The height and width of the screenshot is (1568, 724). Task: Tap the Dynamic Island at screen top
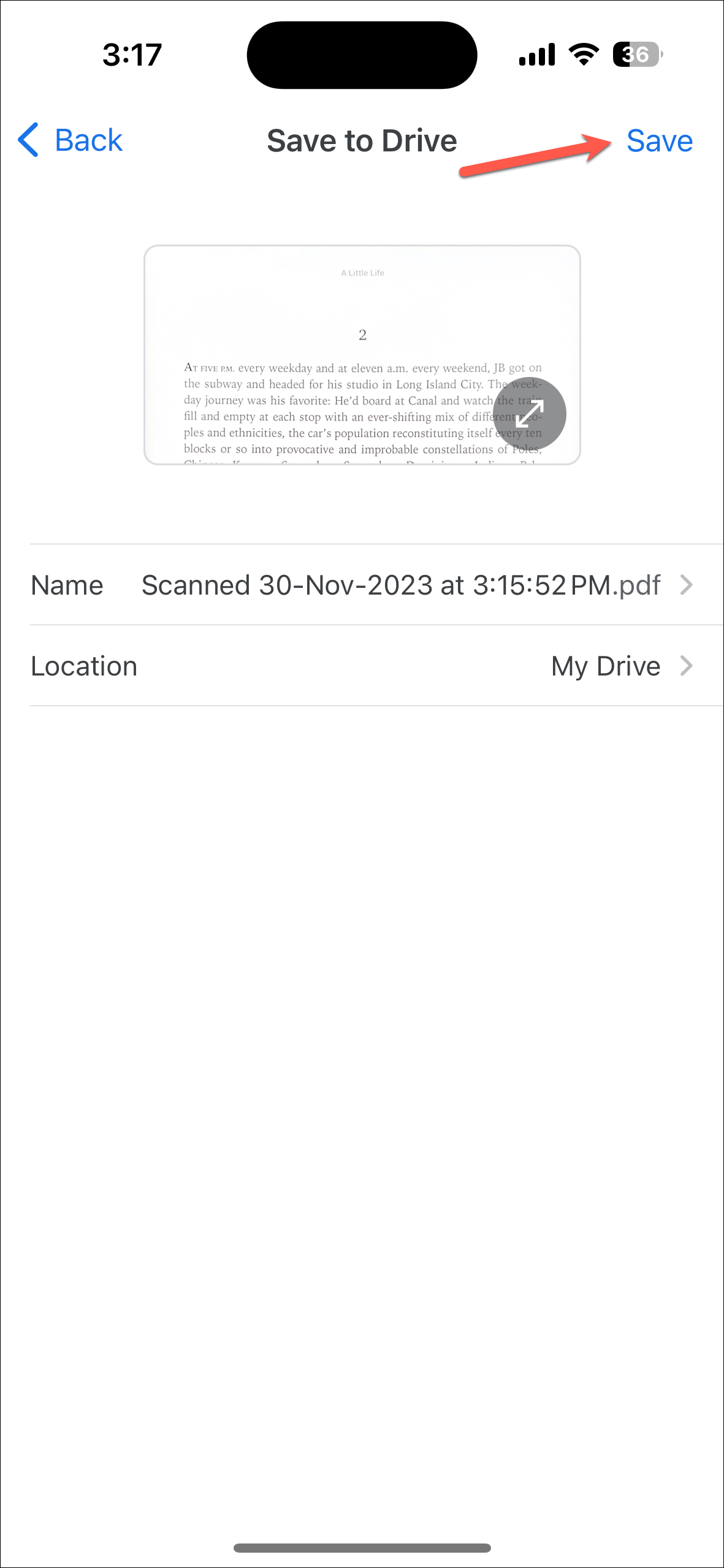(x=361, y=55)
